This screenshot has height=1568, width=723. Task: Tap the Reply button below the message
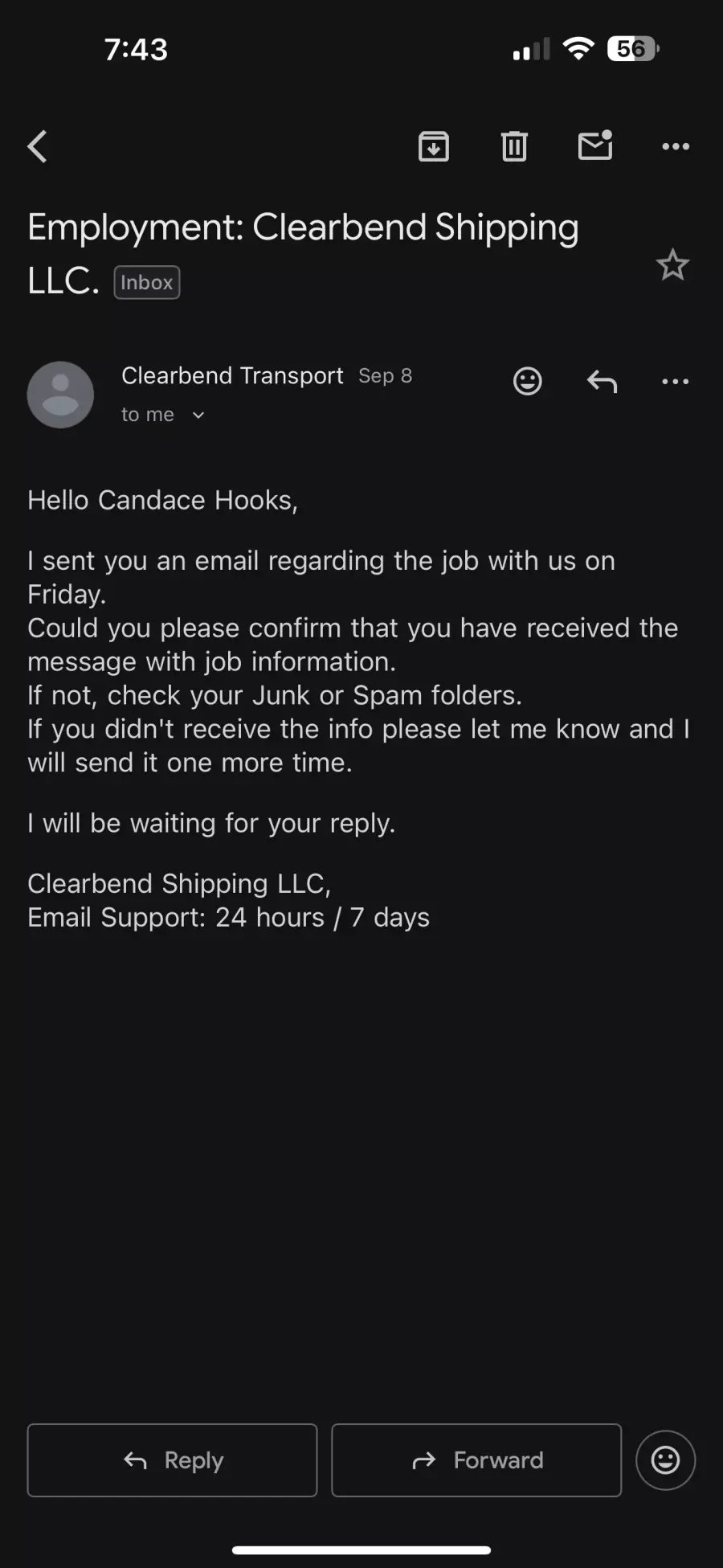pos(172,1460)
